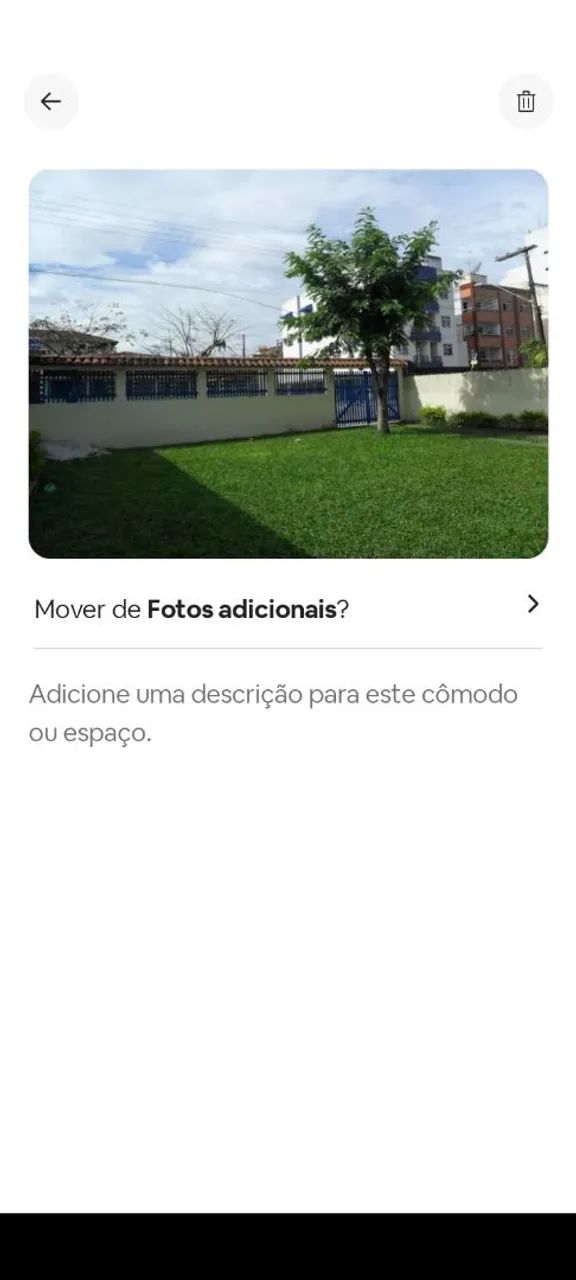Open the Mover de Fotos adicionais row
Image resolution: width=576 pixels, height=1280 pixels.
click(288, 608)
